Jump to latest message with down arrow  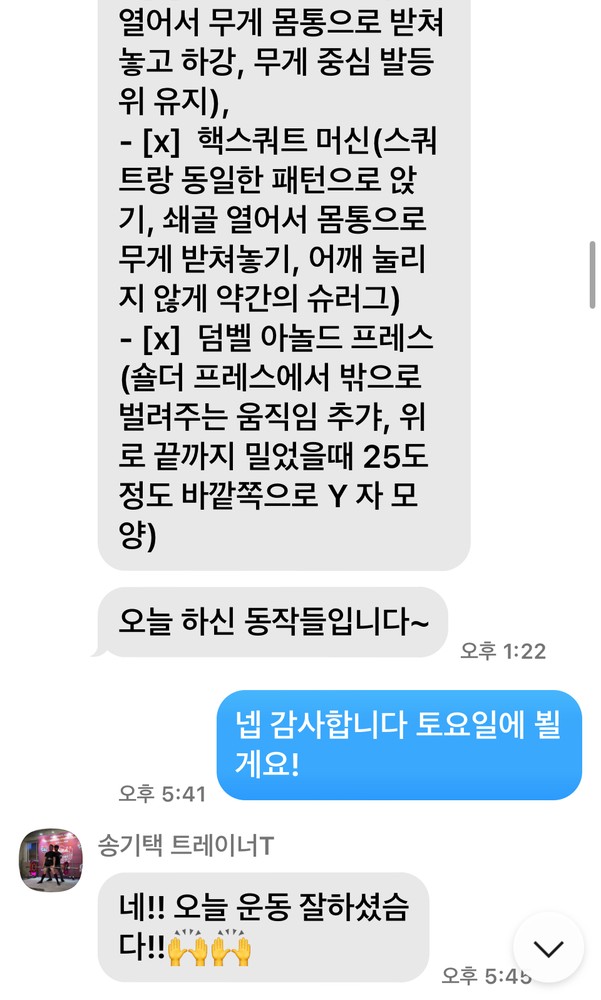548,948
